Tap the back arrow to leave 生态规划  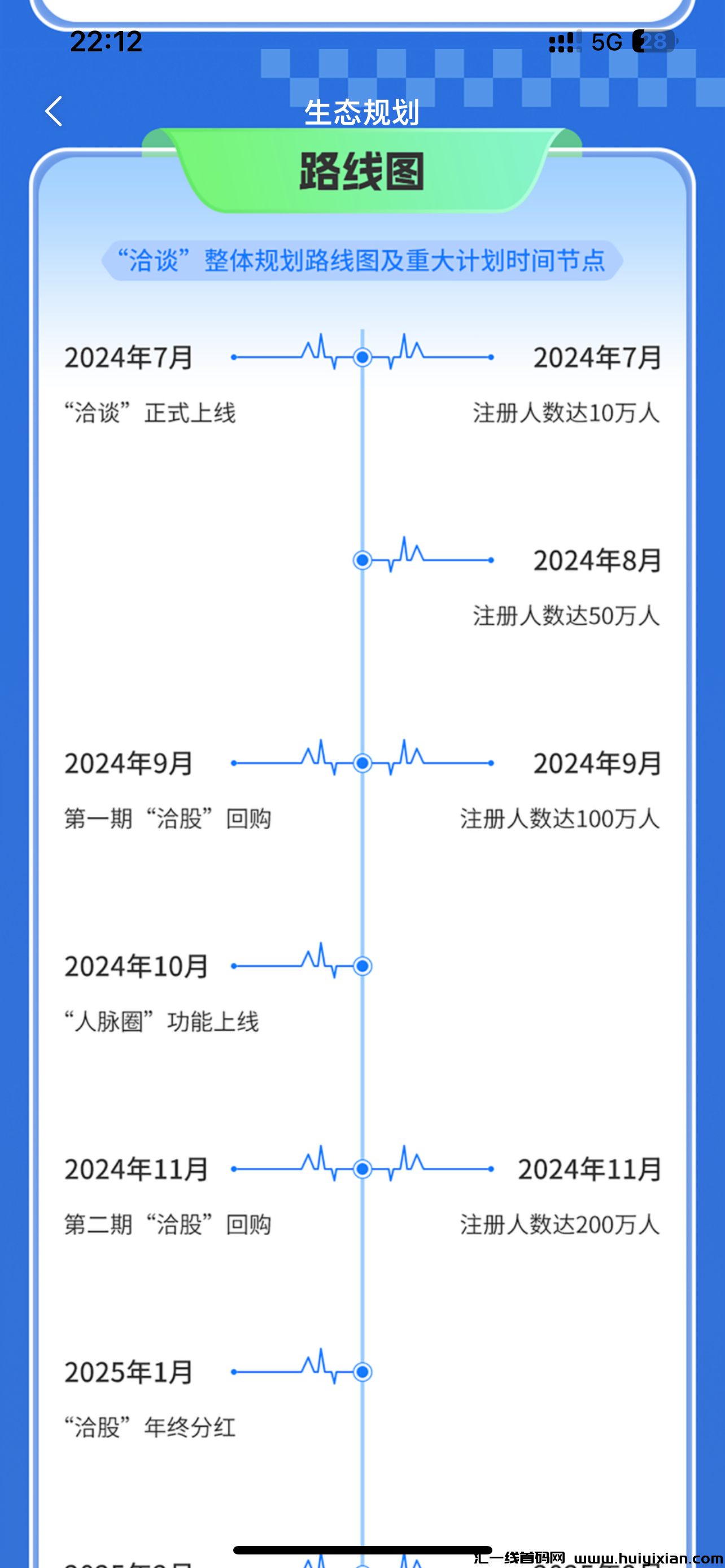[54, 111]
